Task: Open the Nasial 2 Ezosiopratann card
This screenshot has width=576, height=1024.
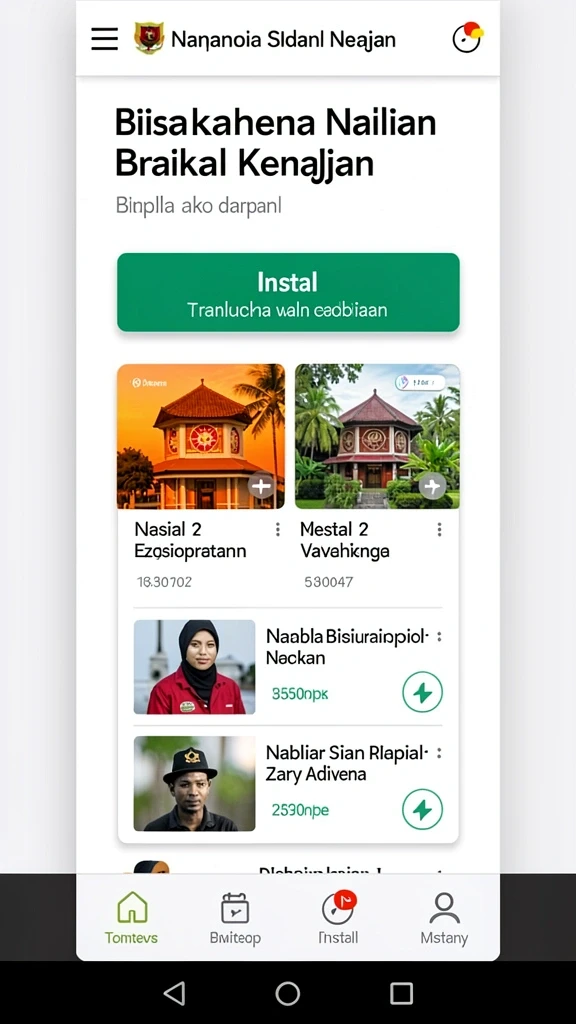Action: point(201,478)
